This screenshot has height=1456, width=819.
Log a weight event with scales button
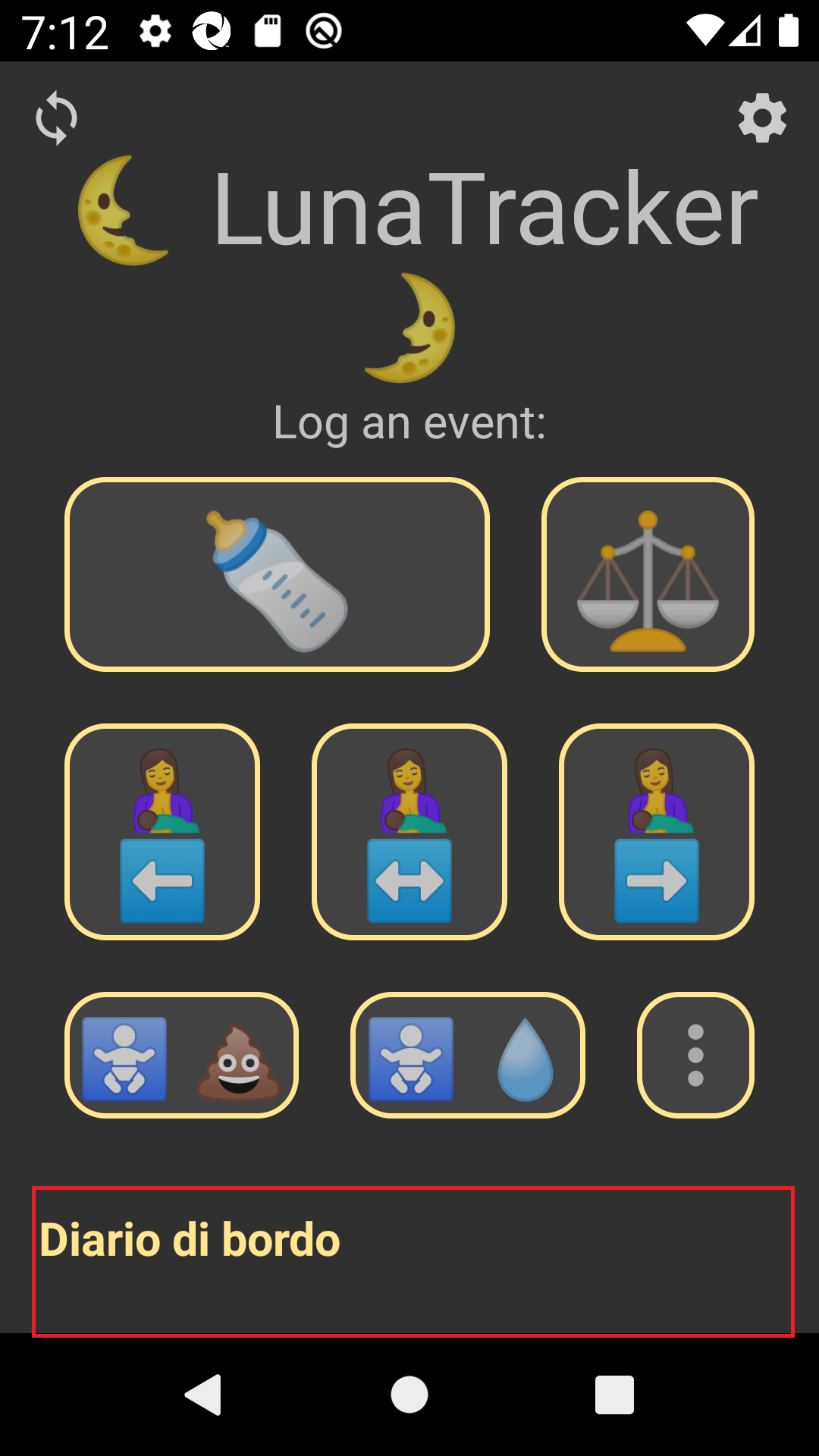[x=648, y=574]
